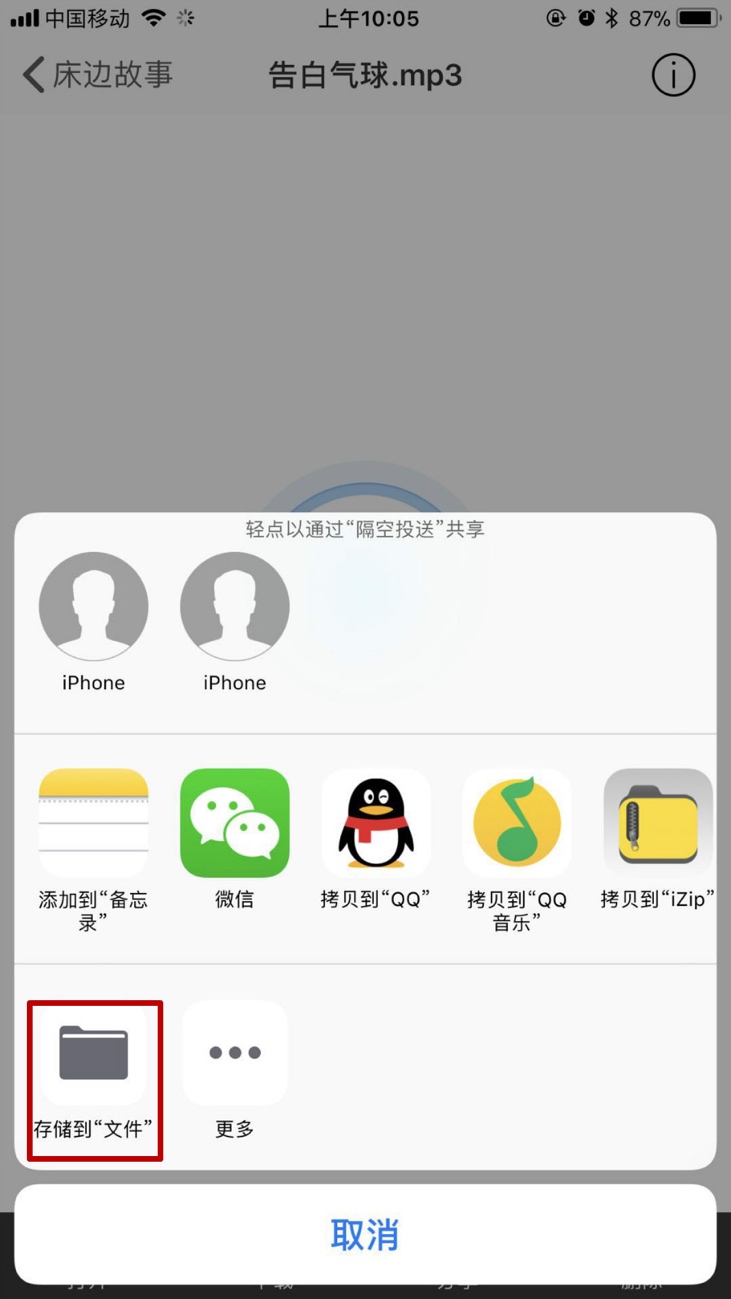Image resolution: width=731 pixels, height=1299 pixels.
Task: Tap the info circle icon top right
Action: click(x=673, y=75)
